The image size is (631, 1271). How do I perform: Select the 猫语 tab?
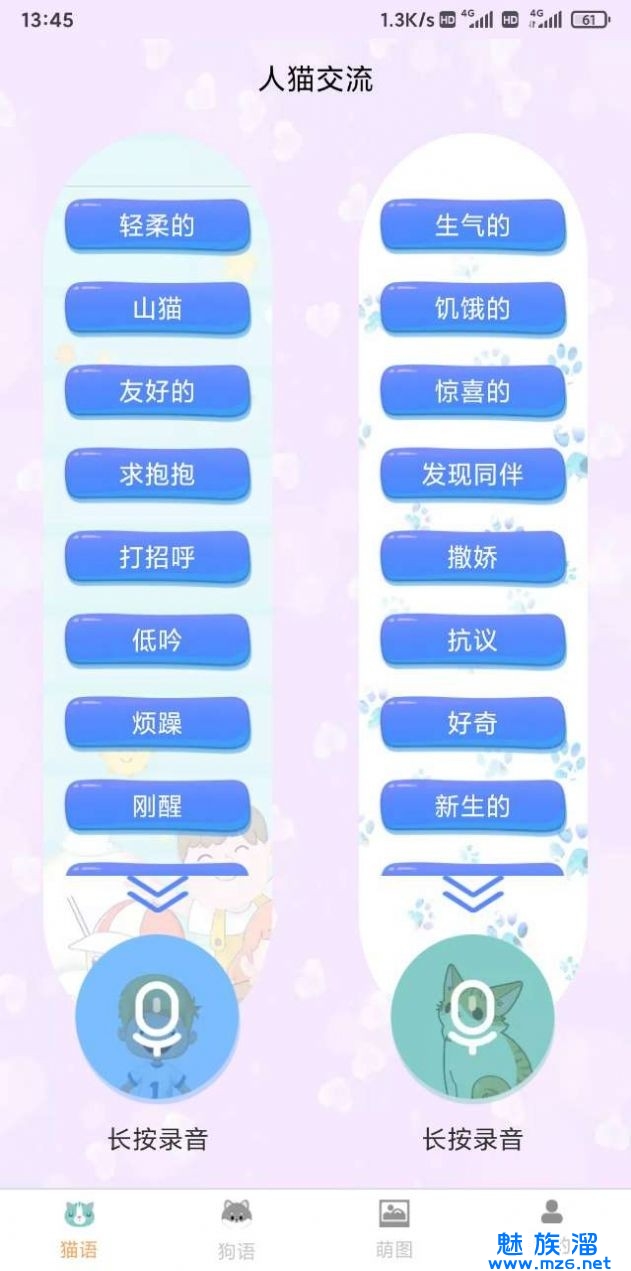coord(79,1229)
